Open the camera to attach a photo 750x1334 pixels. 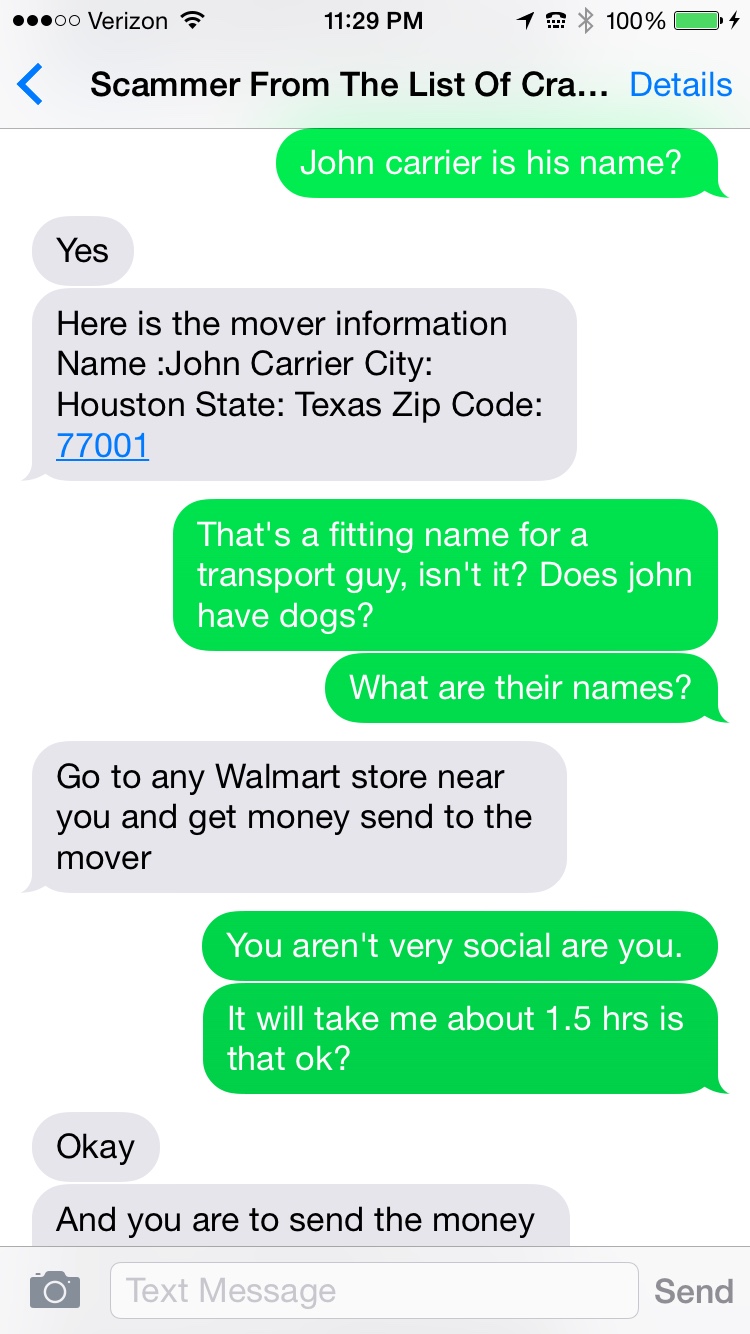tap(54, 1290)
